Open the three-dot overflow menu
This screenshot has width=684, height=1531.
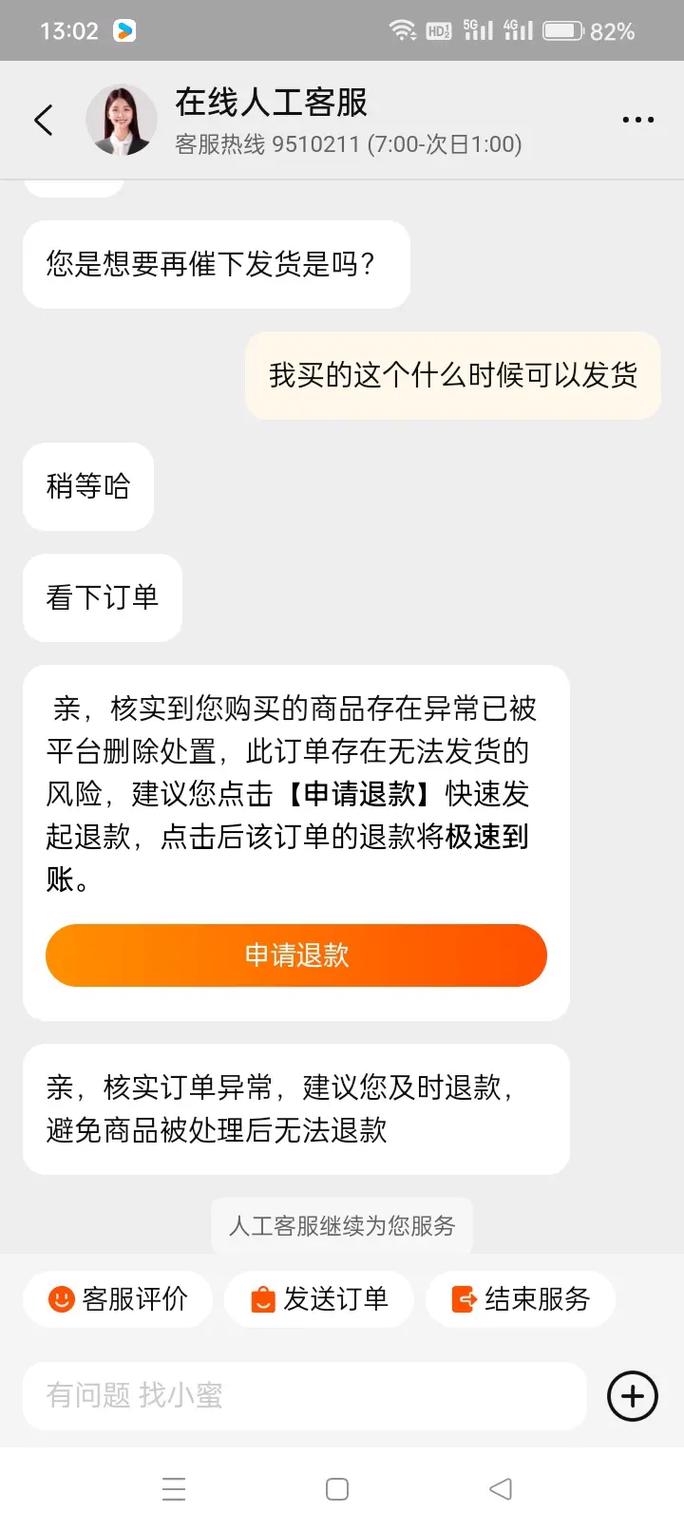point(637,120)
